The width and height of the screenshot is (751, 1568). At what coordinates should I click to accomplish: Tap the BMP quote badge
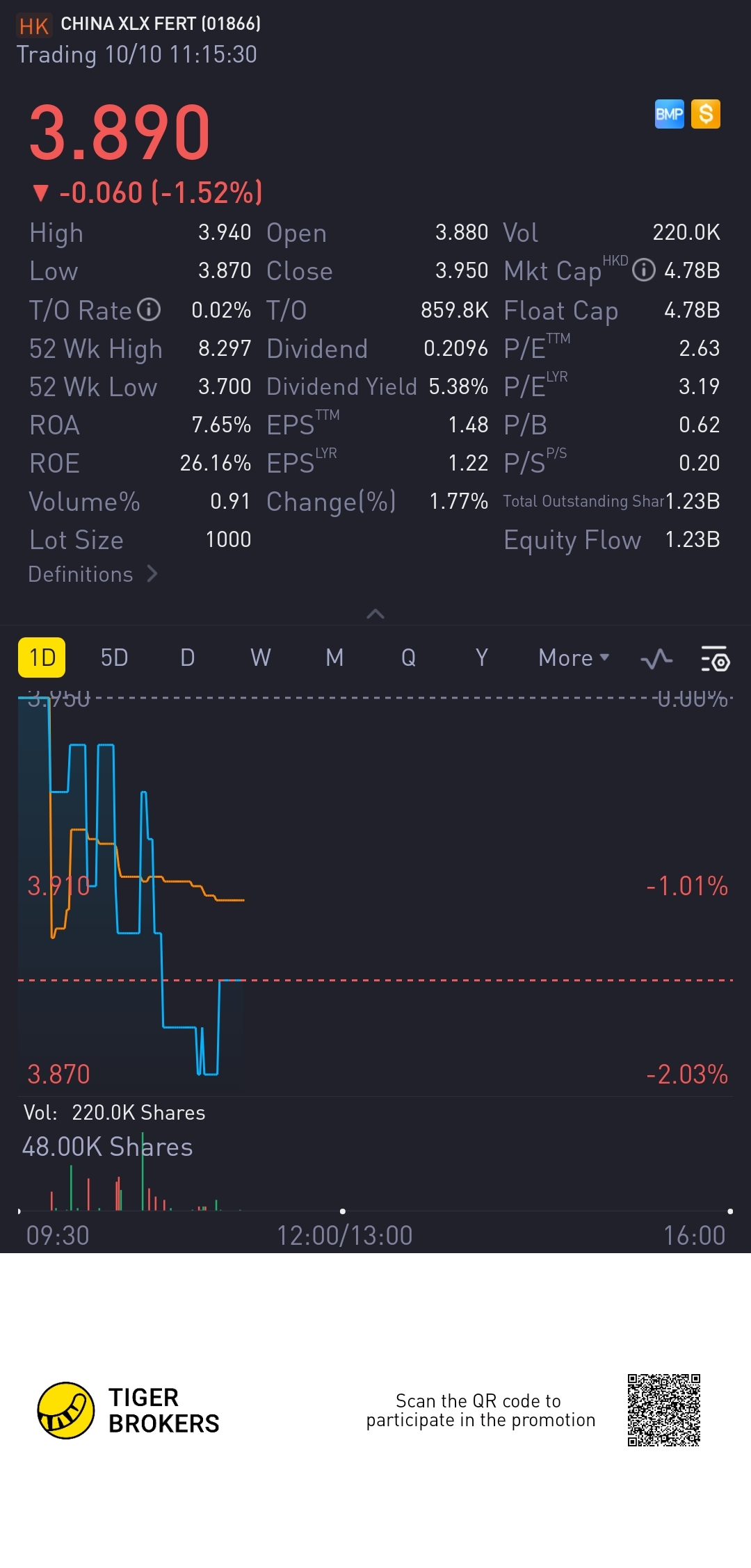(x=669, y=114)
